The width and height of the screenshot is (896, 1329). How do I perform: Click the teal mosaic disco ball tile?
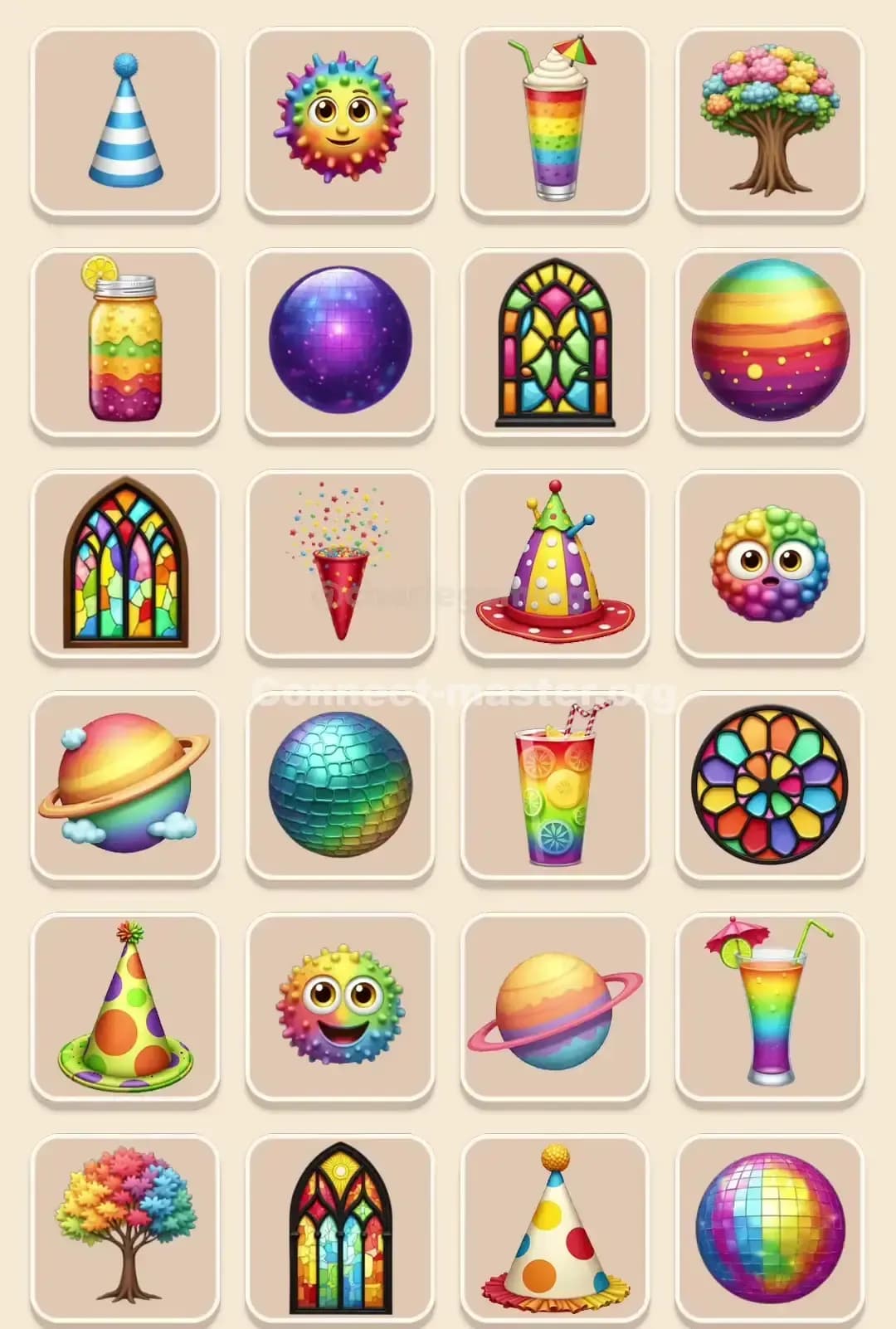click(338, 788)
